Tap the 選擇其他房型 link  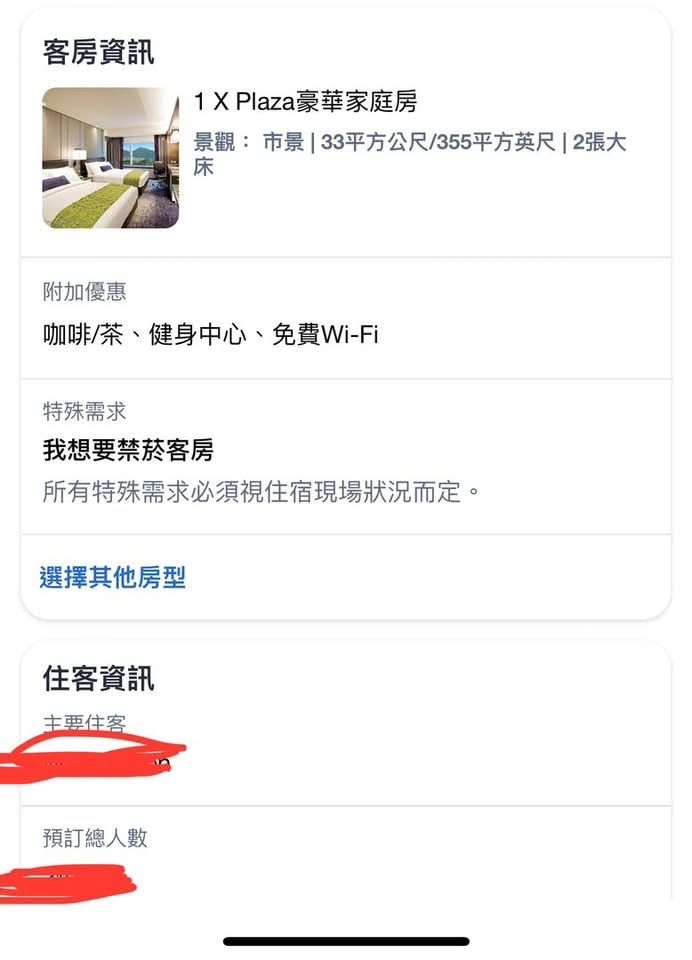click(113, 577)
